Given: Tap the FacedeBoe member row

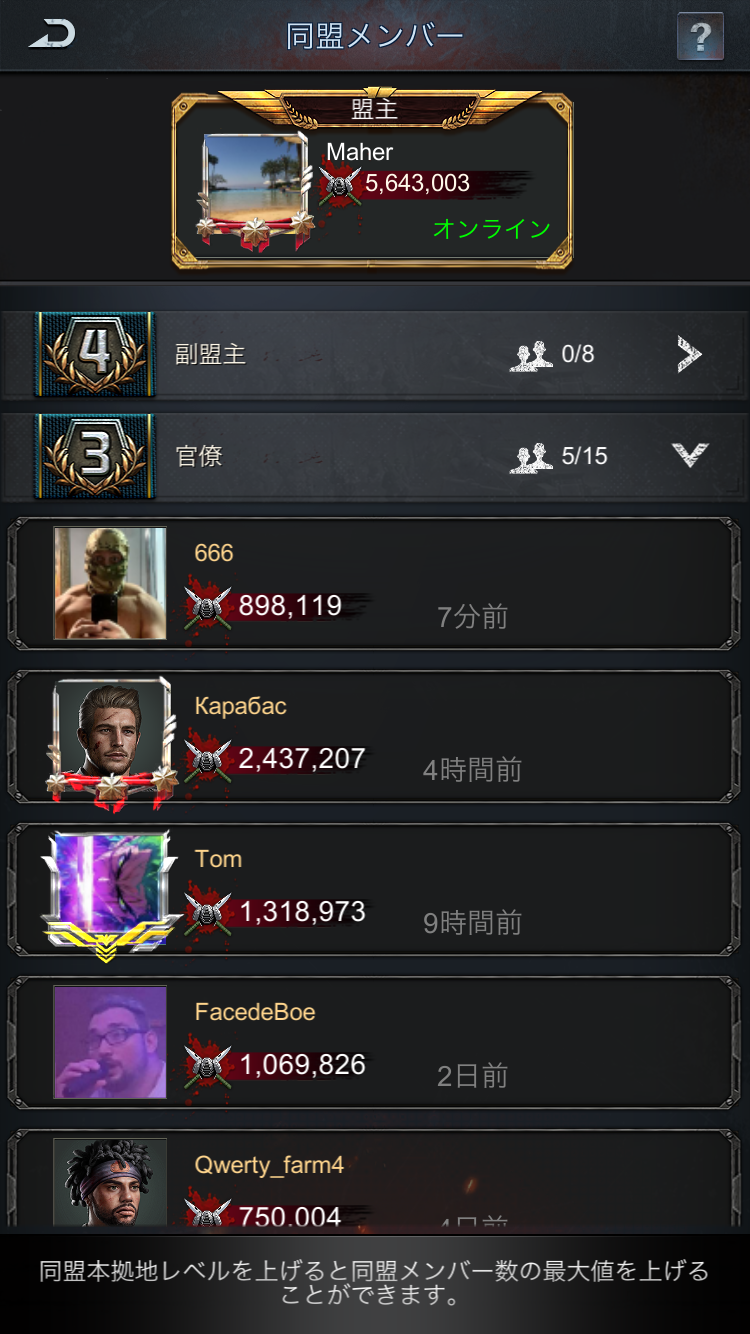Looking at the screenshot, I should coord(375,1043).
